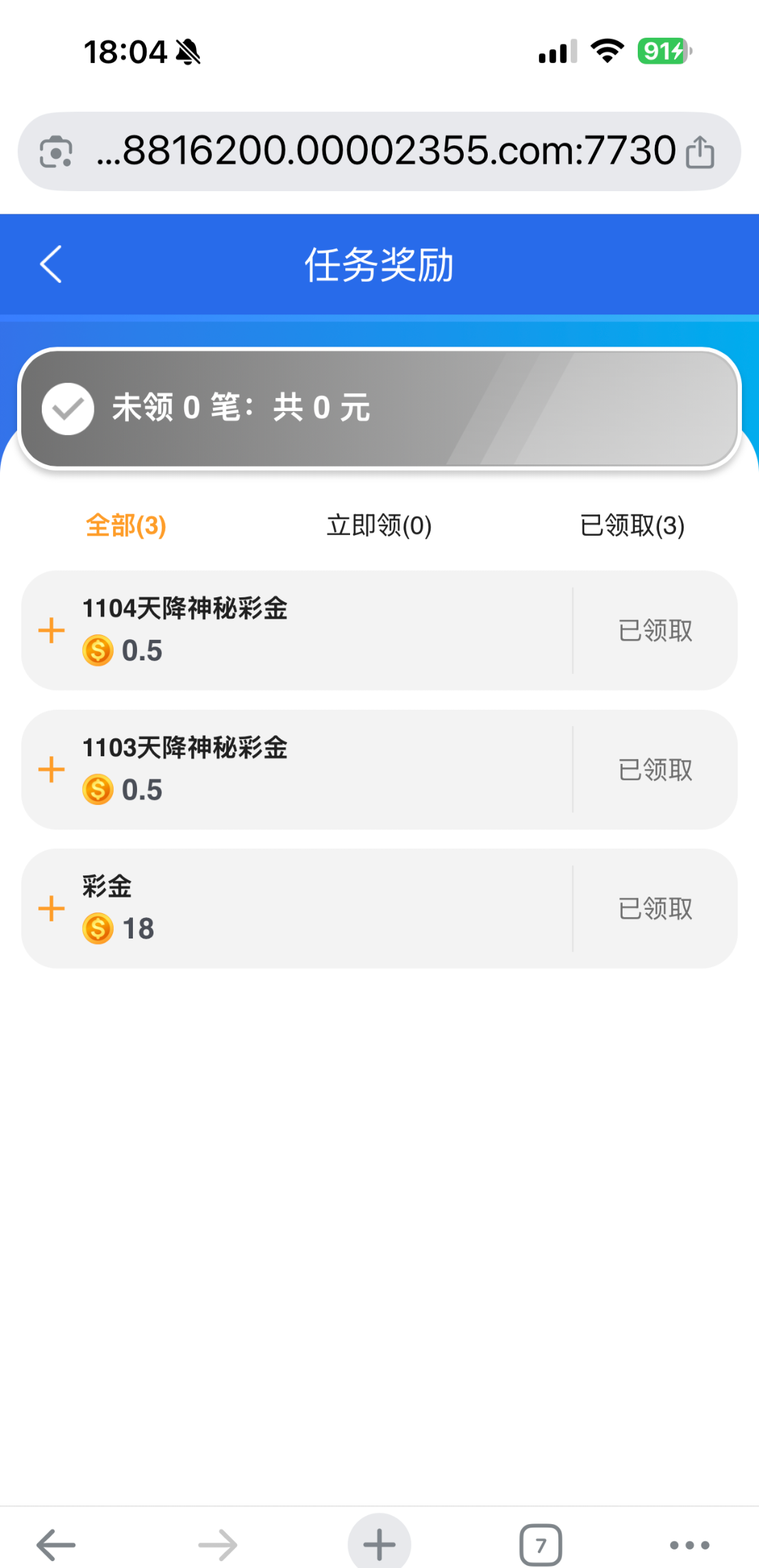The width and height of the screenshot is (759, 1568).
Task: Switch to the 立即领(0) tab
Action: point(379,526)
